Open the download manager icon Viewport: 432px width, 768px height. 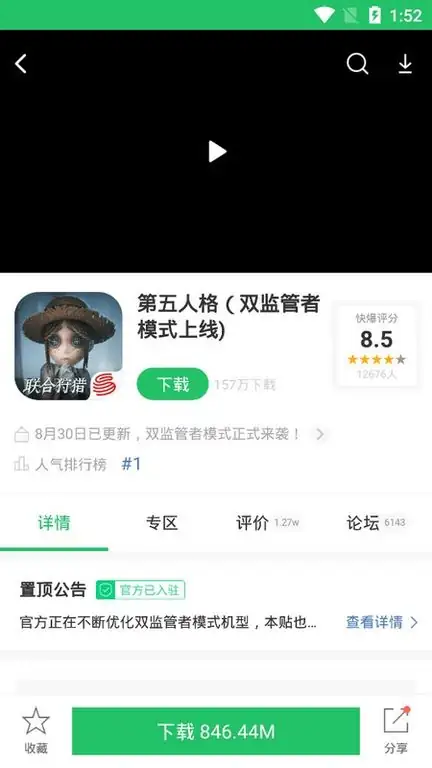[x=405, y=64]
